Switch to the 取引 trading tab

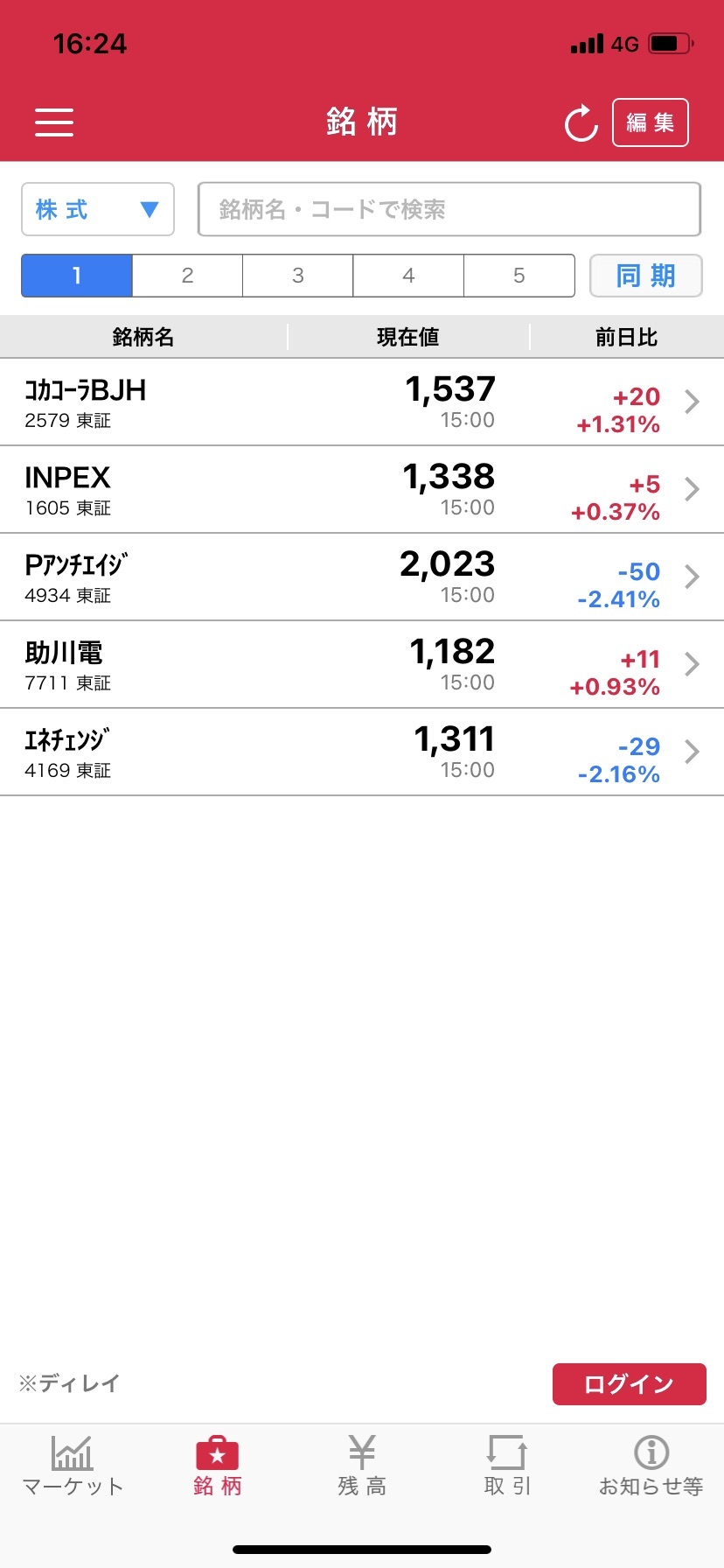click(507, 1466)
